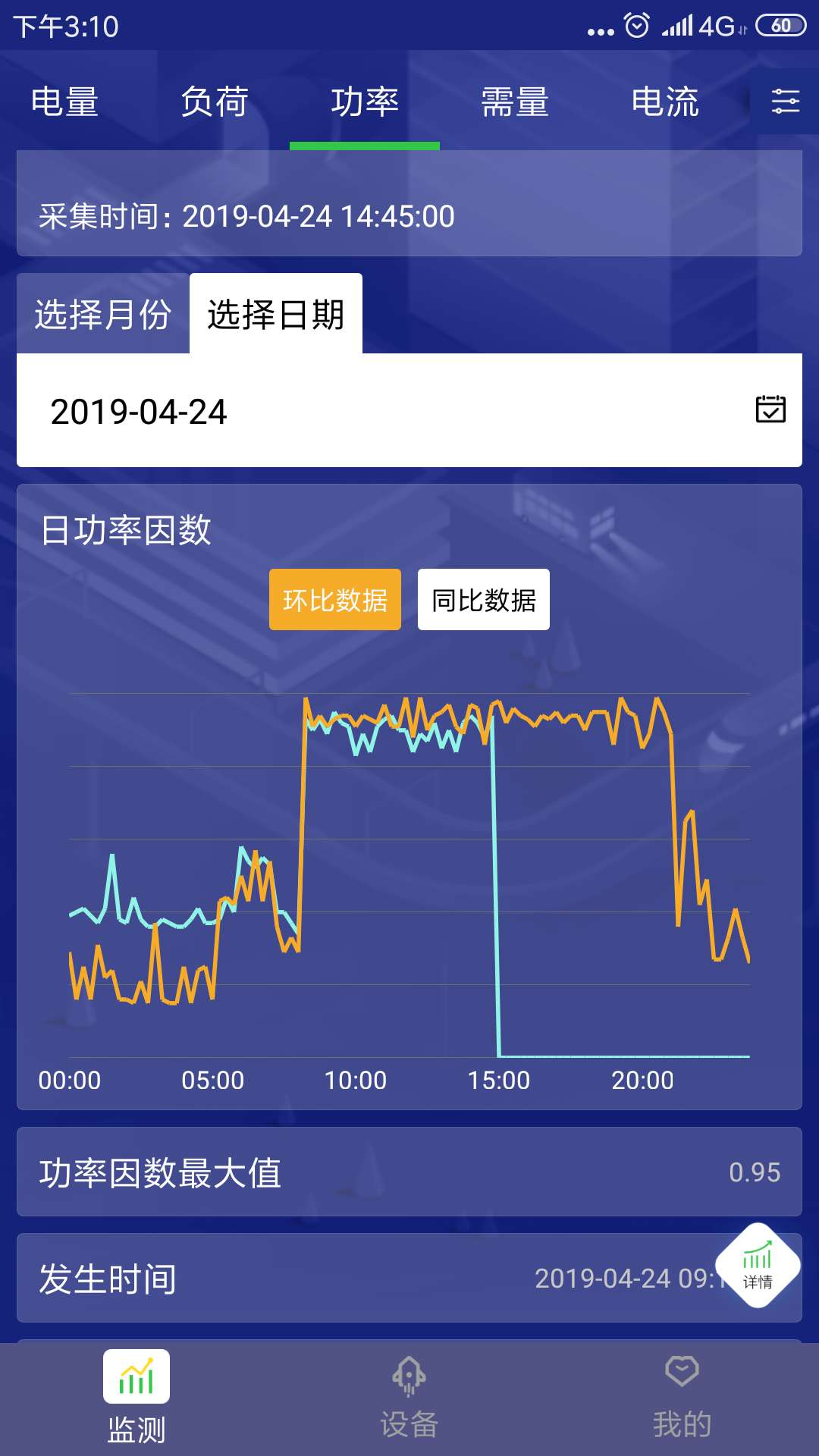Switch to the 电量 tab
Image resolution: width=819 pixels, height=1456 pixels.
(64, 102)
